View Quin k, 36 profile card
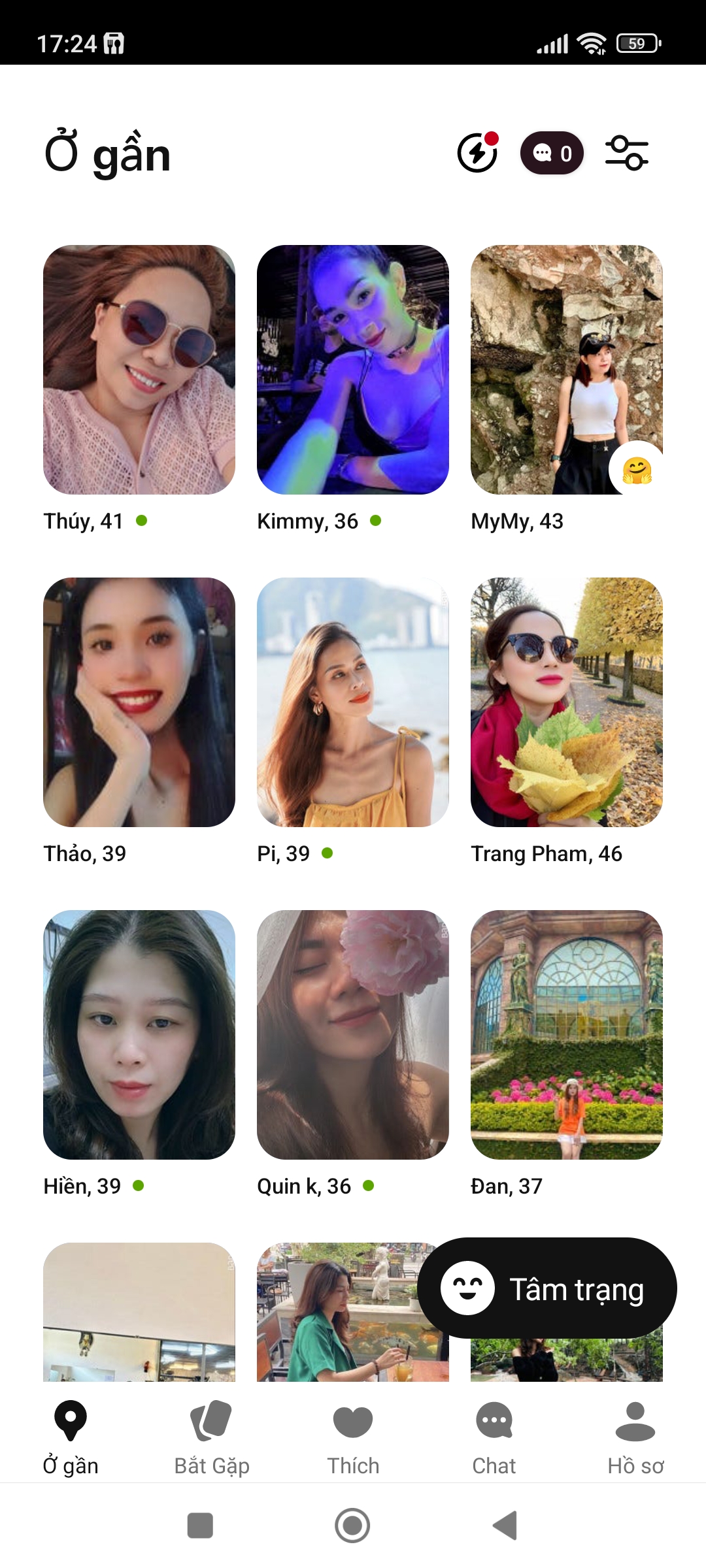 pos(353,1035)
